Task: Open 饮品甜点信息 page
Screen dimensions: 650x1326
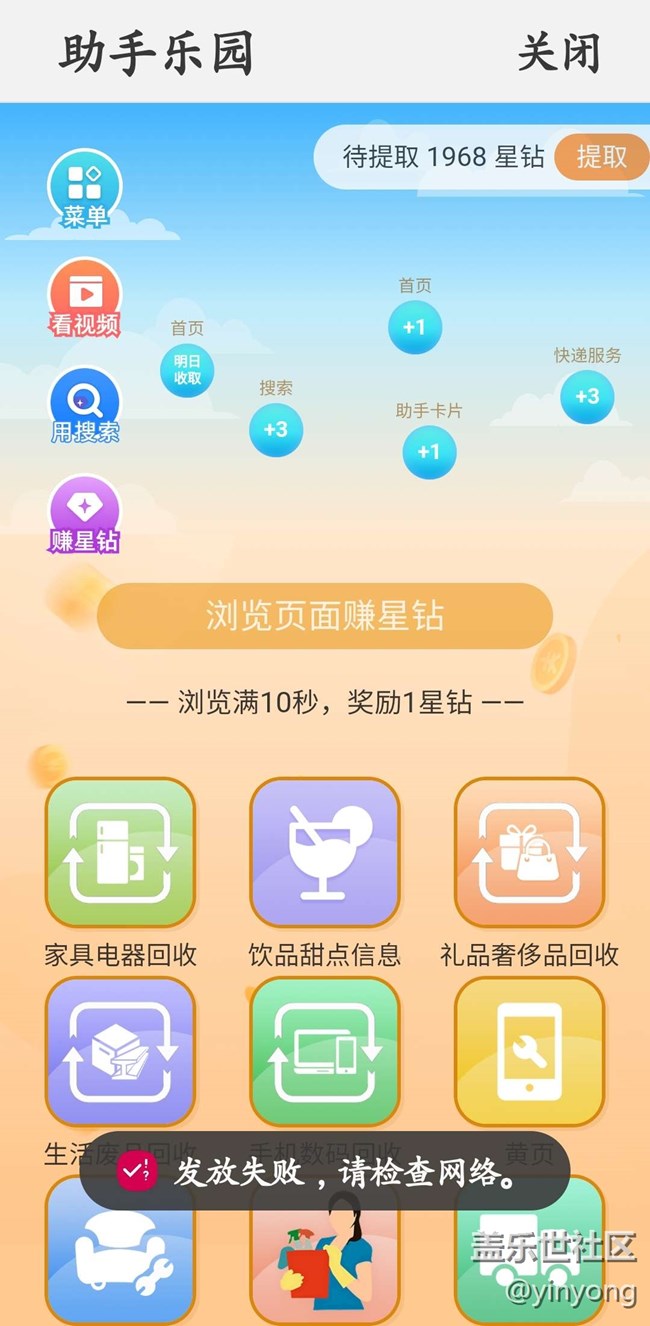Action: point(324,852)
